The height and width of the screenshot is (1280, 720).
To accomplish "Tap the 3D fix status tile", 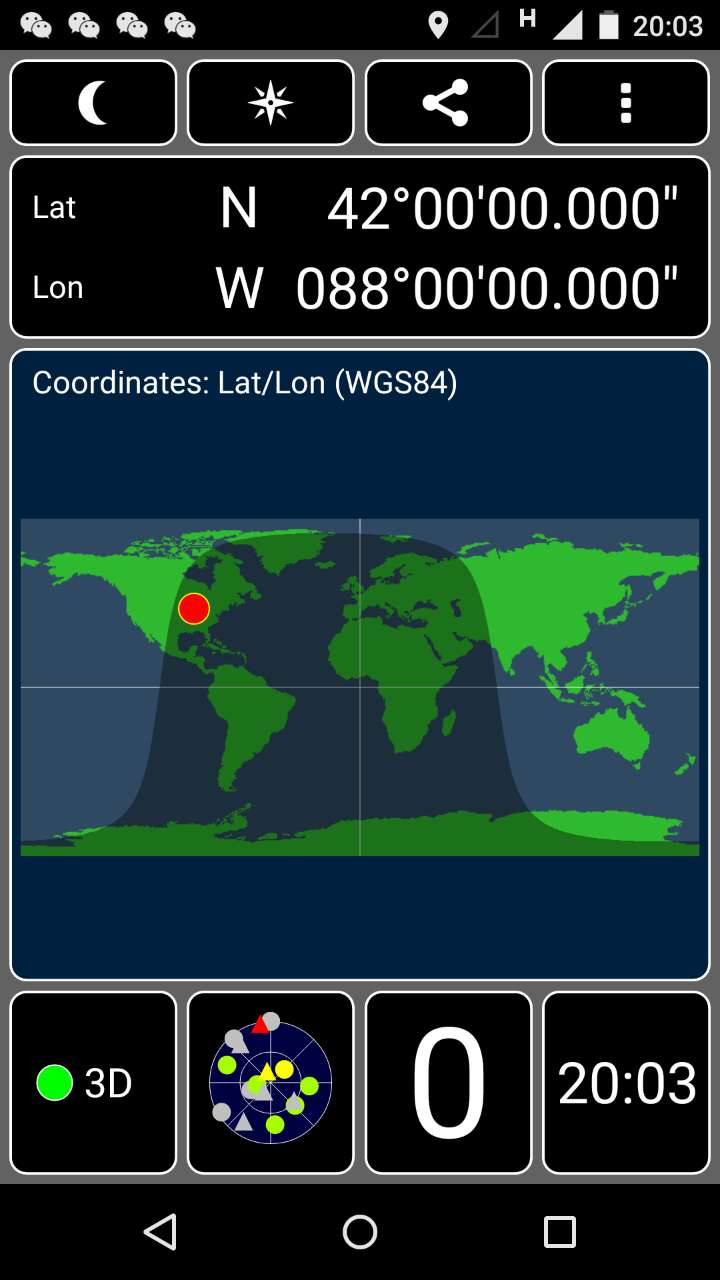I will coord(93,1082).
